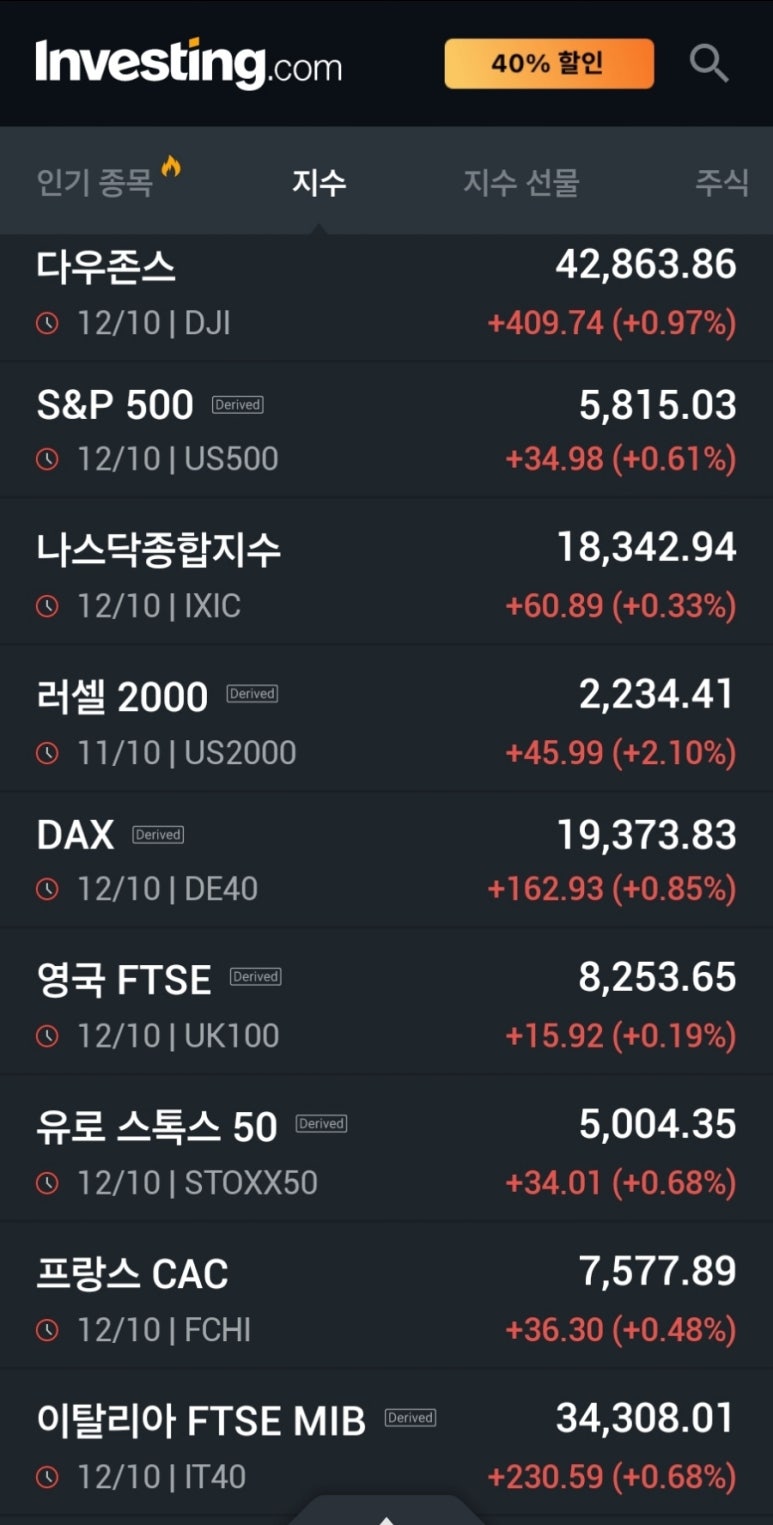Image resolution: width=773 pixels, height=1525 pixels.
Task: Open the search magnifier icon
Action: pyautogui.click(x=709, y=64)
